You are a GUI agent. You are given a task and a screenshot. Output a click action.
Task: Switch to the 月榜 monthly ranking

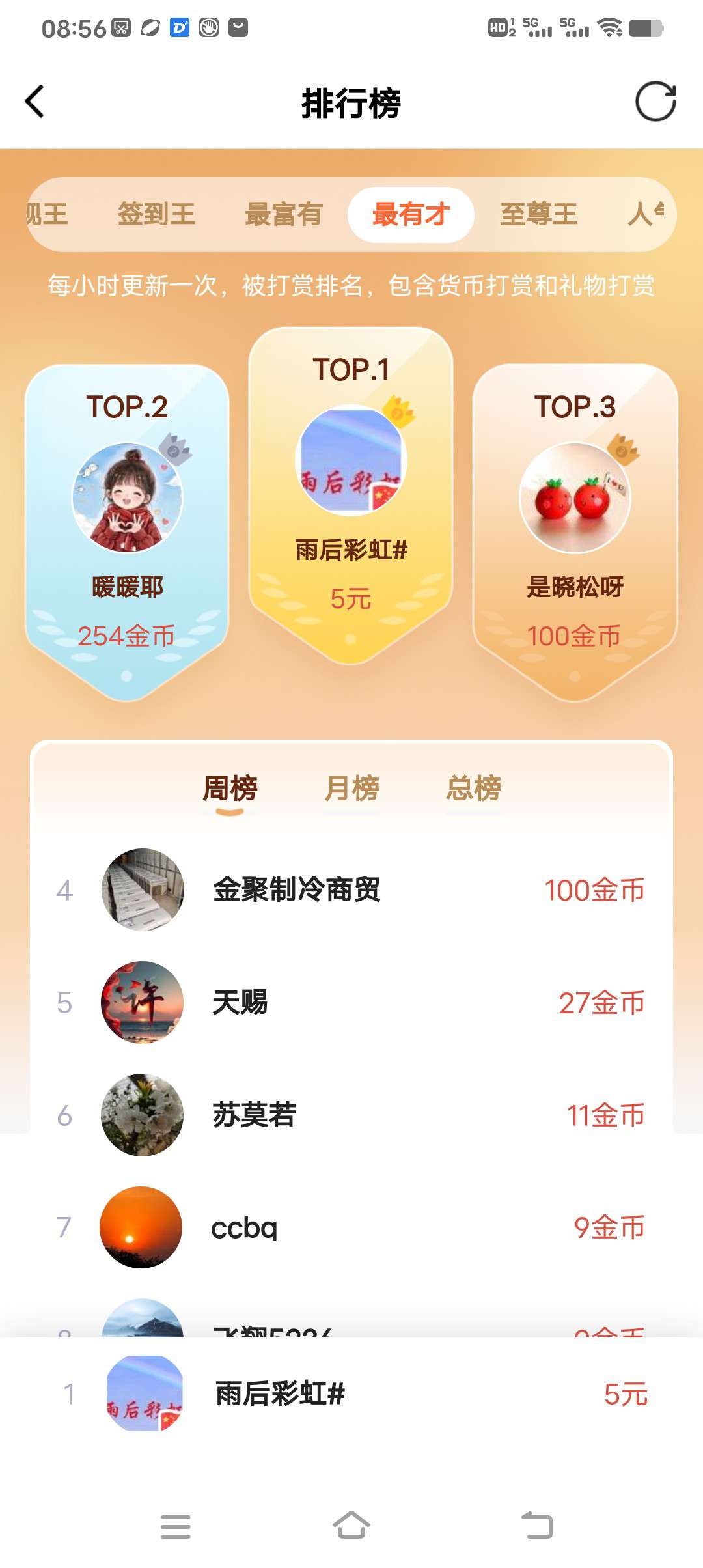[x=351, y=789]
